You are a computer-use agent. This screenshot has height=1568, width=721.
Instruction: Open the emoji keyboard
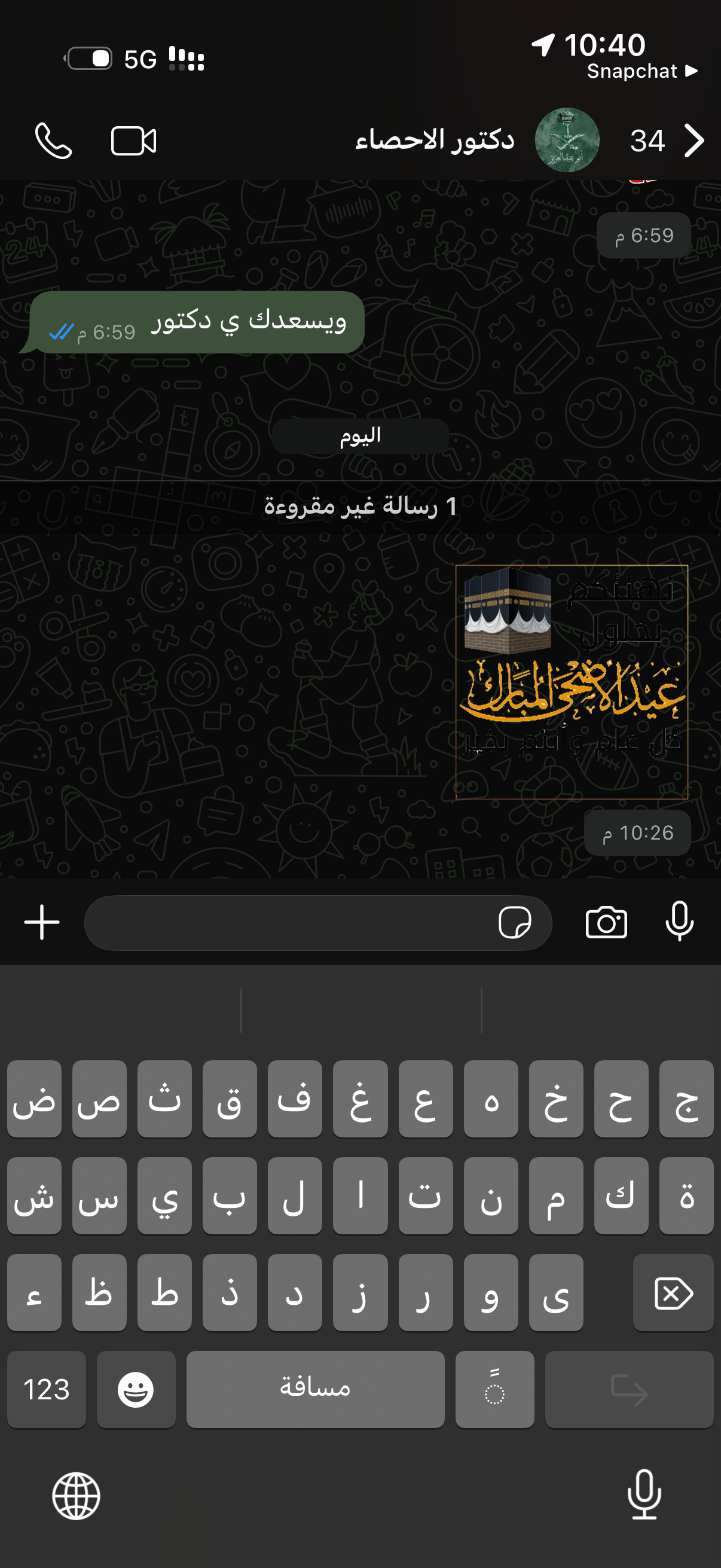tap(136, 1389)
